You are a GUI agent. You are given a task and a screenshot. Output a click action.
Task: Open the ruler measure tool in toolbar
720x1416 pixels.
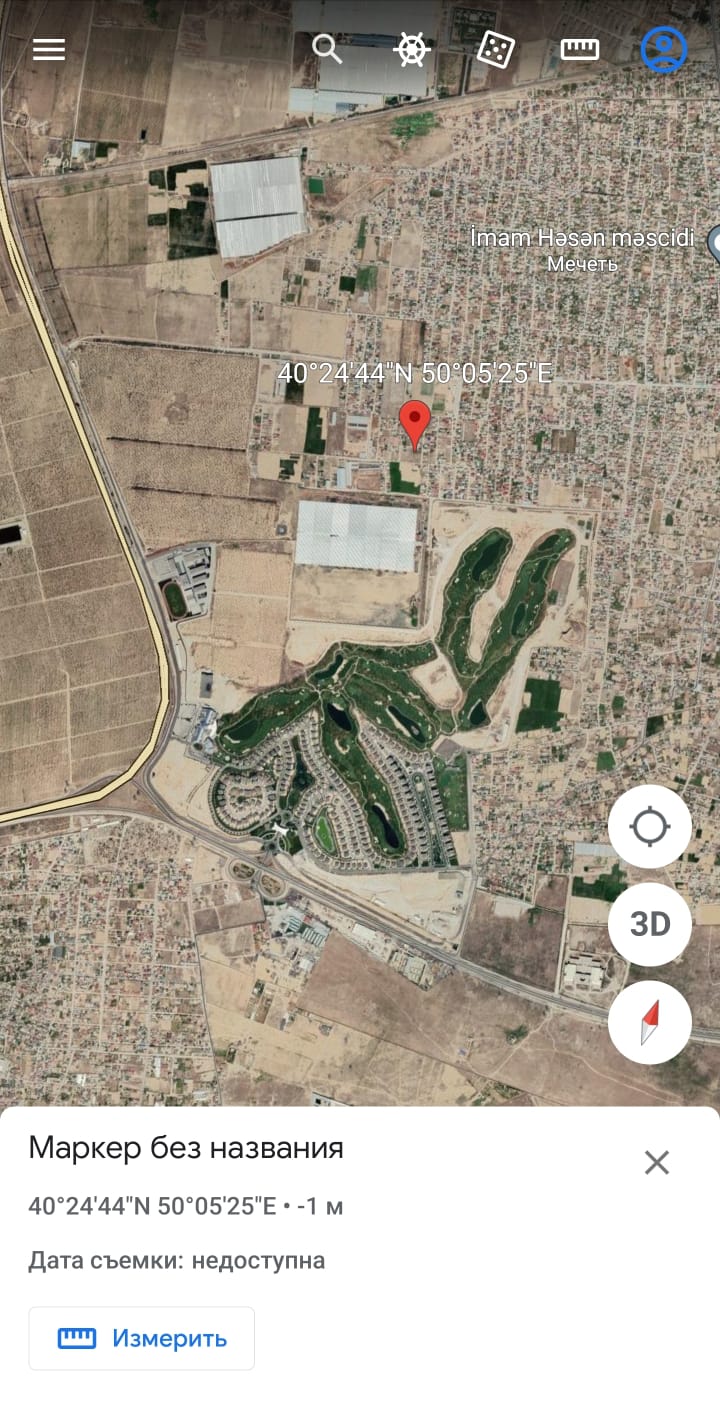[x=580, y=49]
